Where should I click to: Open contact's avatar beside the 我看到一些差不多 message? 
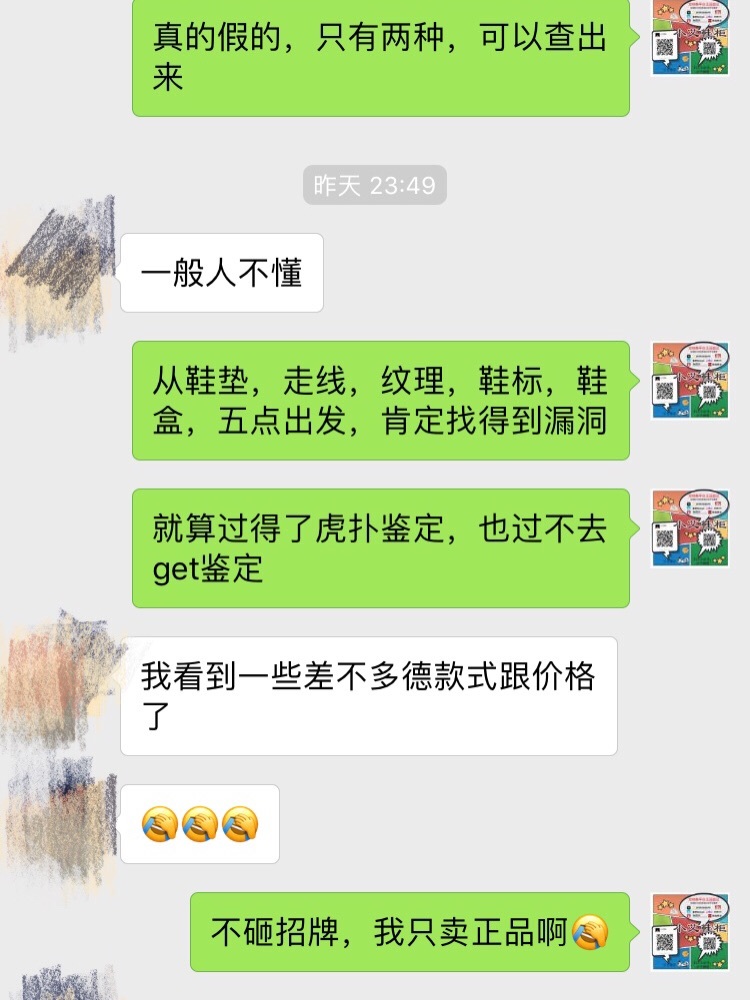62,675
